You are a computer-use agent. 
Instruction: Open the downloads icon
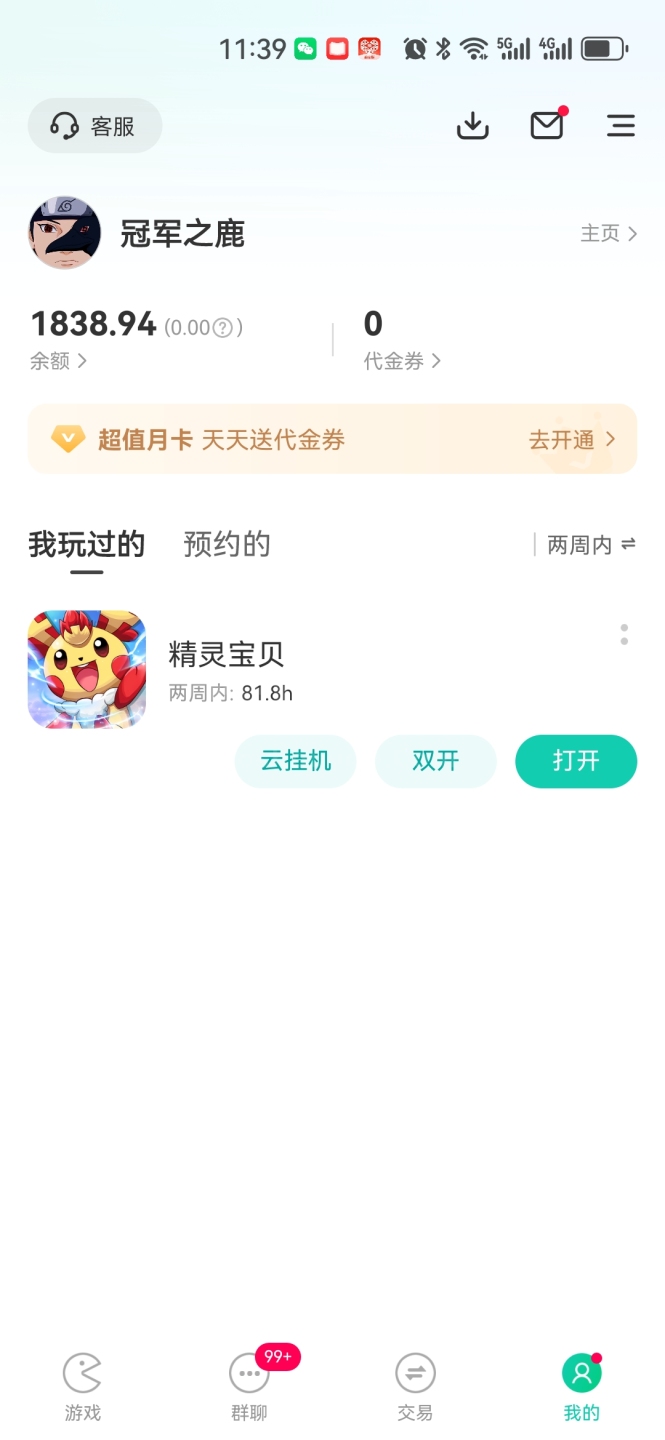tap(472, 126)
